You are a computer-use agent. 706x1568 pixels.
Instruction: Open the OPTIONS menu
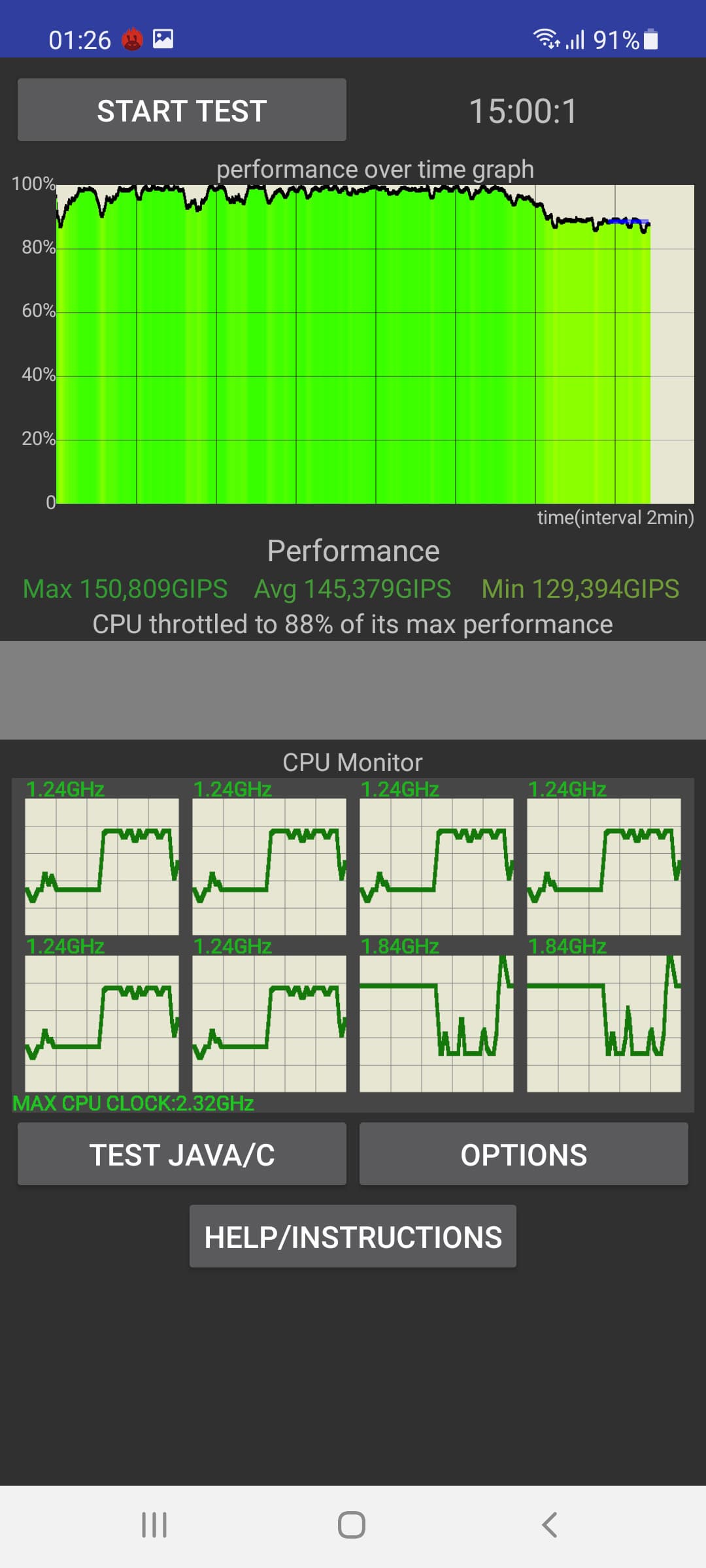523,1154
